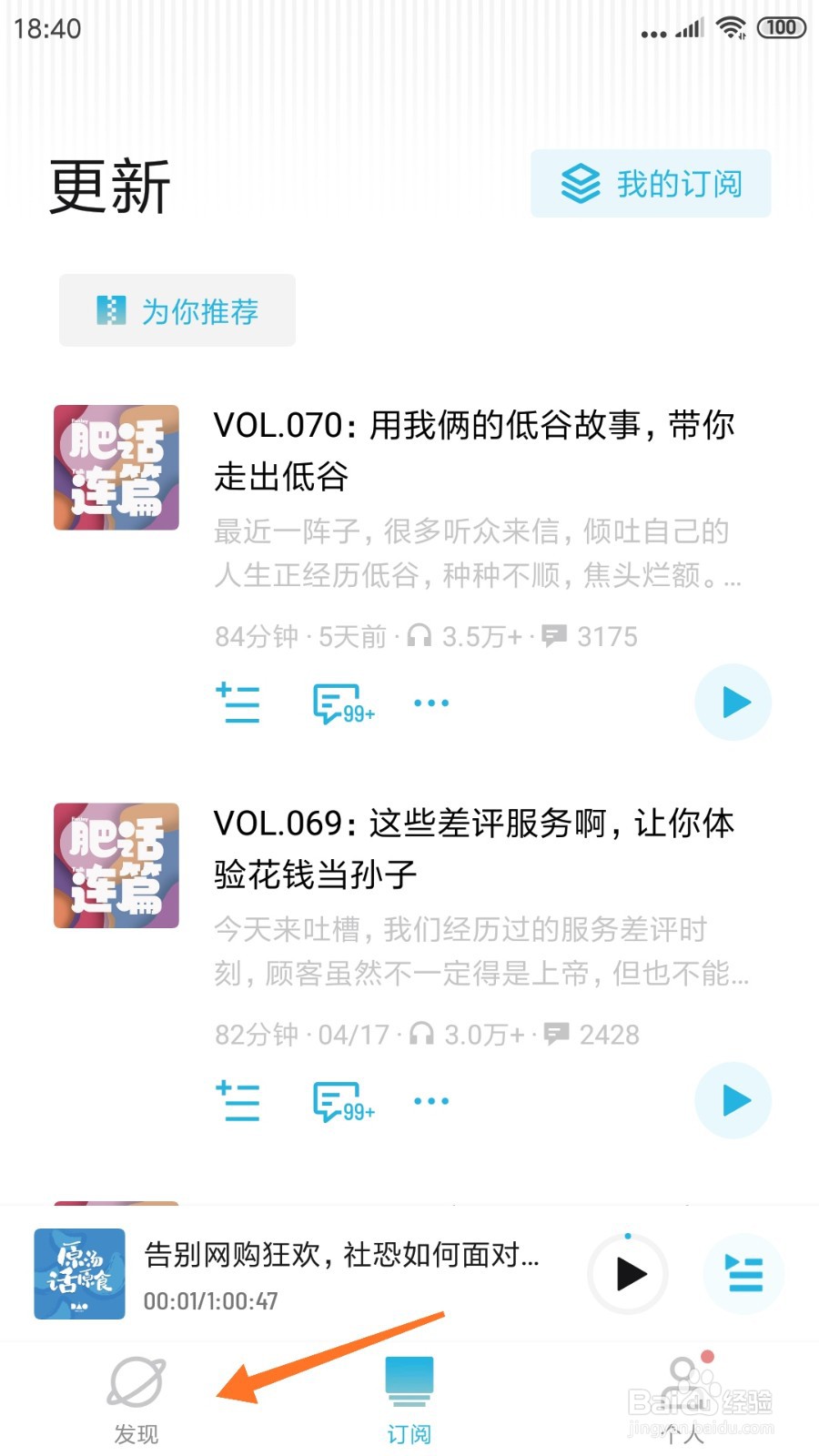Tap the circular progress ring around mini-player play button
Image resolution: width=819 pixels, height=1456 pixels.
tap(627, 1236)
